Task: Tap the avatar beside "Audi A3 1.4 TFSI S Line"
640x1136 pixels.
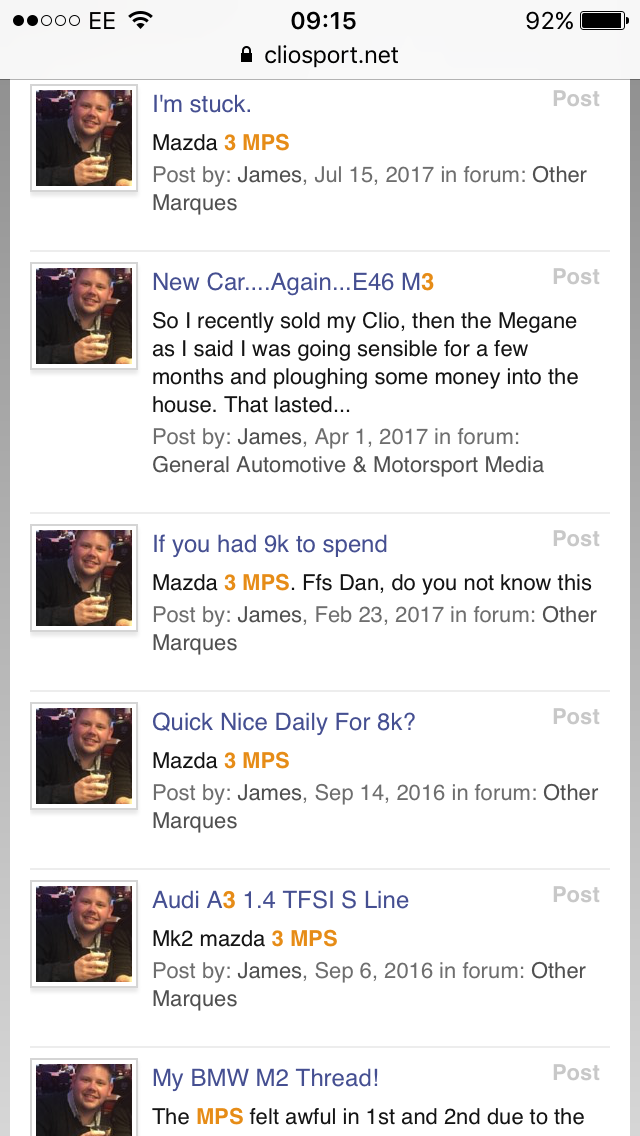Action: 84,935
